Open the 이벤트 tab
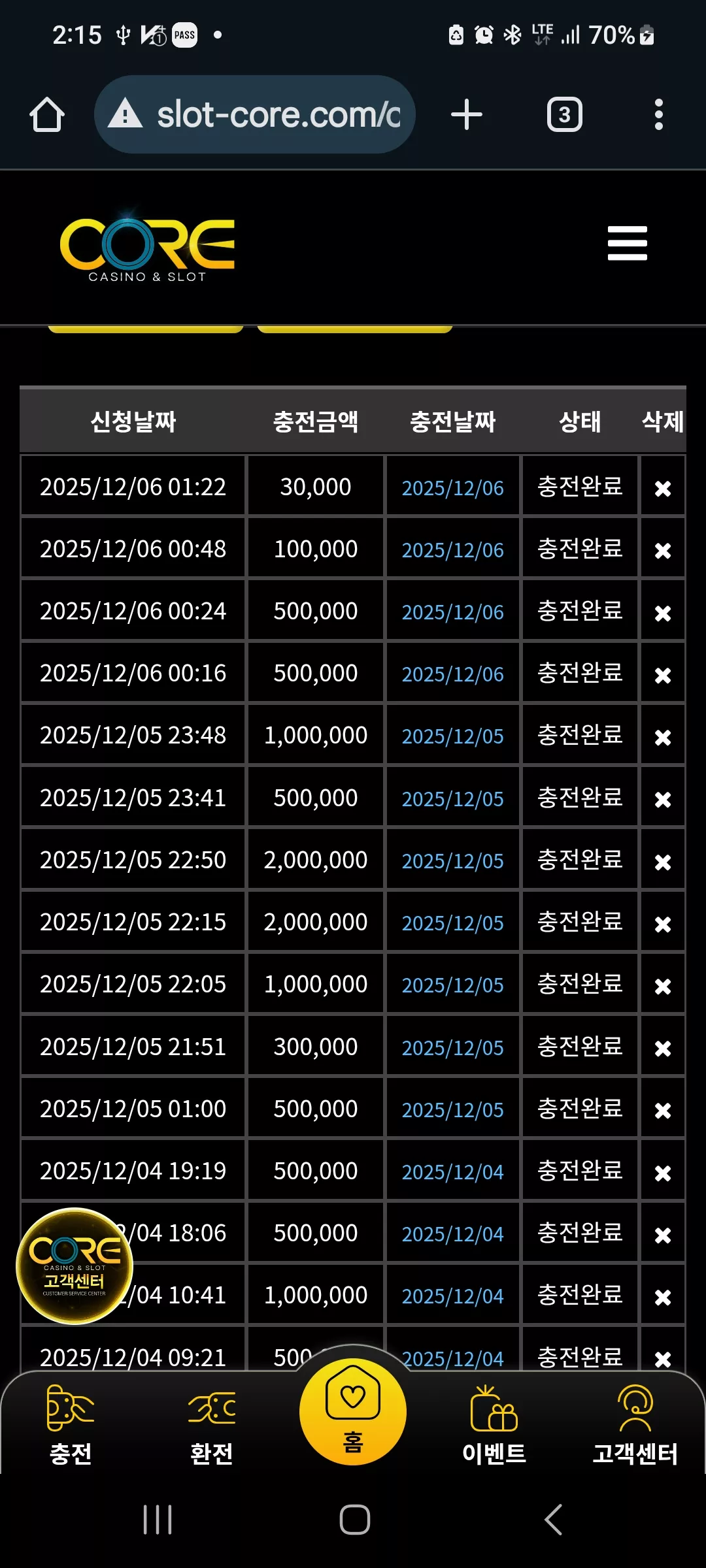The image size is (706, 1568). pos(494,1426)
